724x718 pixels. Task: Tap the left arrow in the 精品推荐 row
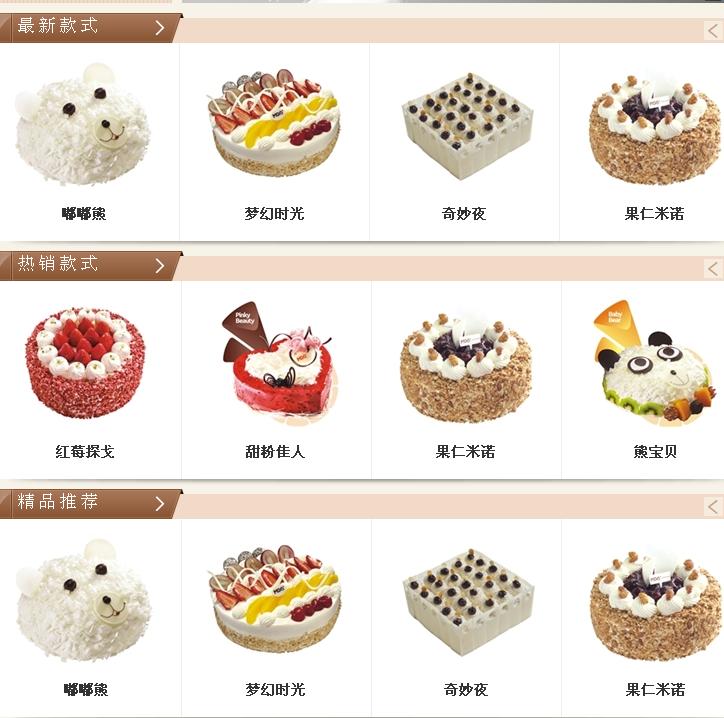pyautogui.click(x=713, y=506)
